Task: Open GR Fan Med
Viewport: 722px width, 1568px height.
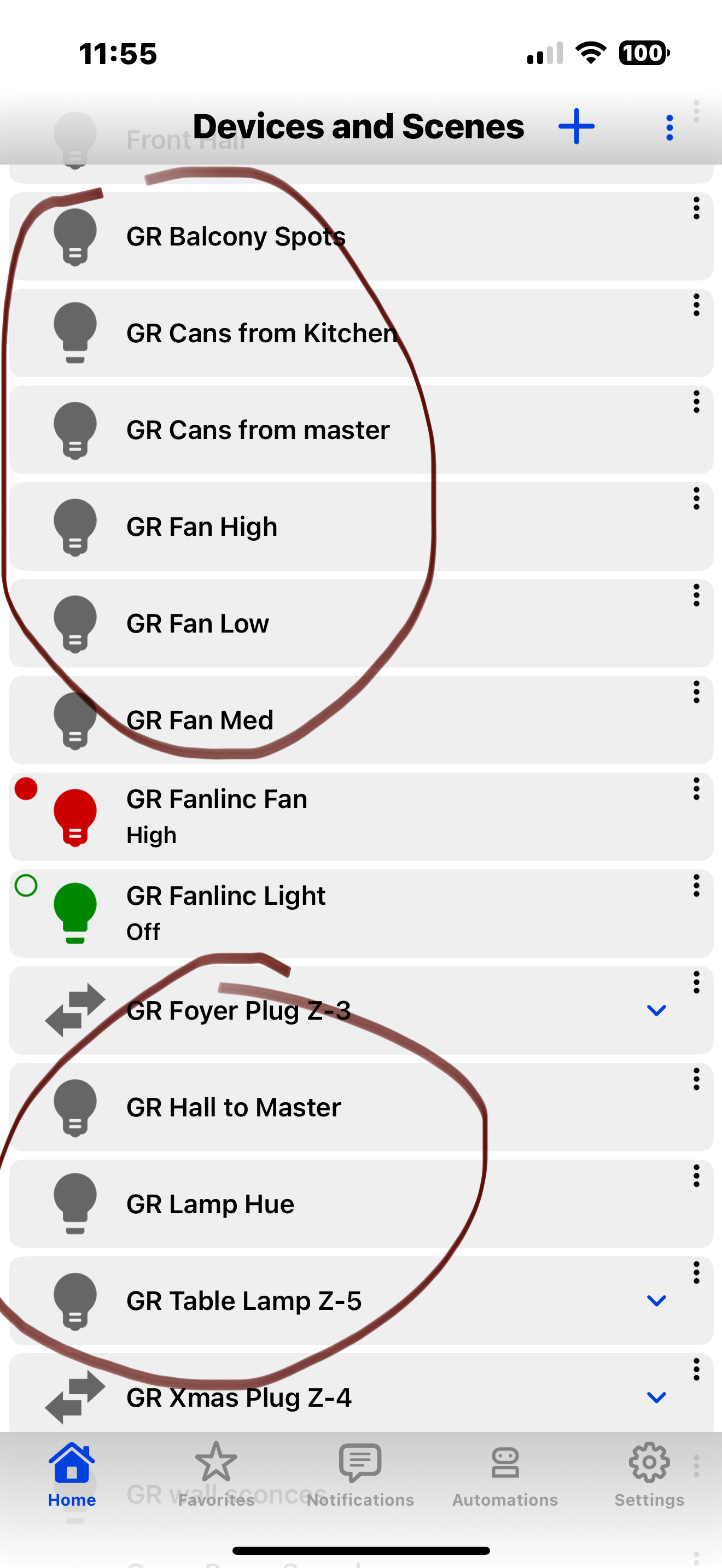Action: click(200, 721)
